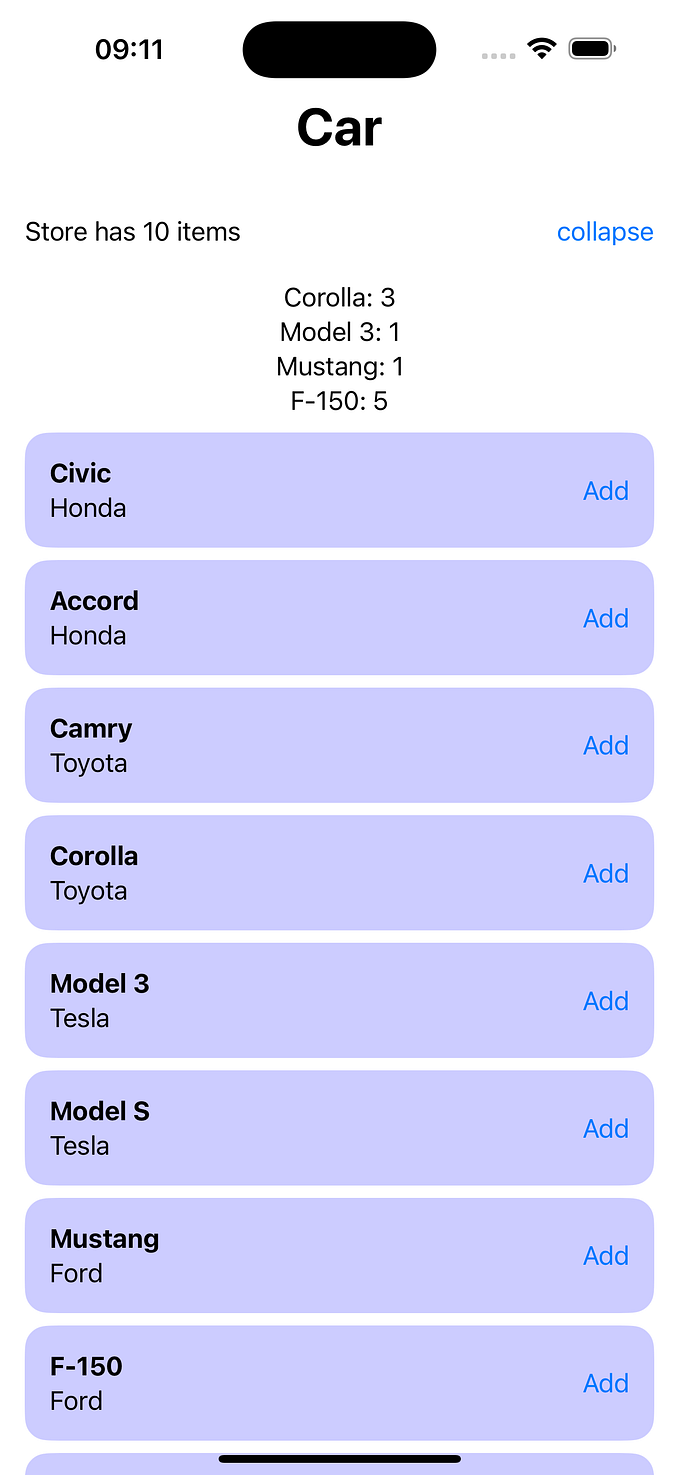The image size is (679, 1475).
Task: Add another Corolla to the store
Action: click(605, 873)
